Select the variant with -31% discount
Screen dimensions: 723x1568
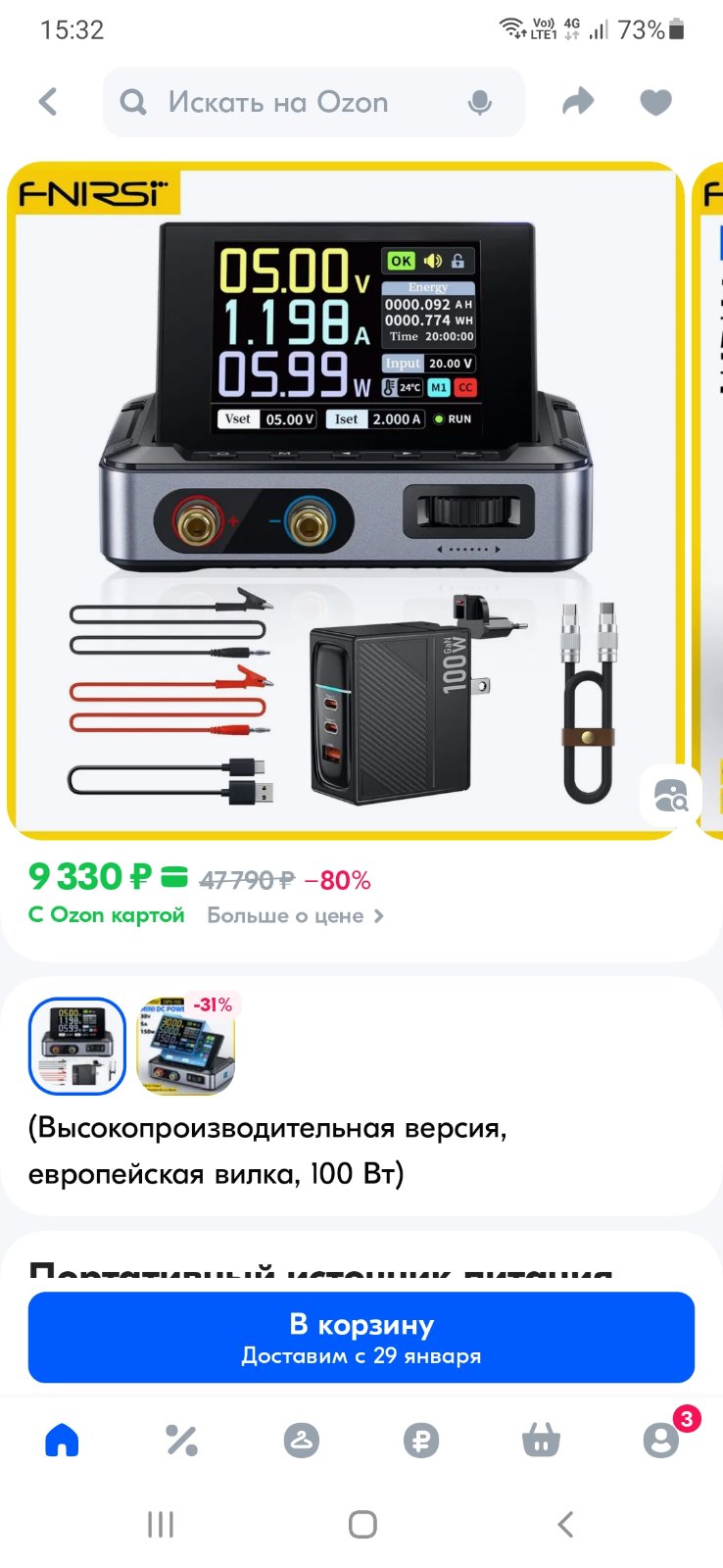coord(186,1046)
